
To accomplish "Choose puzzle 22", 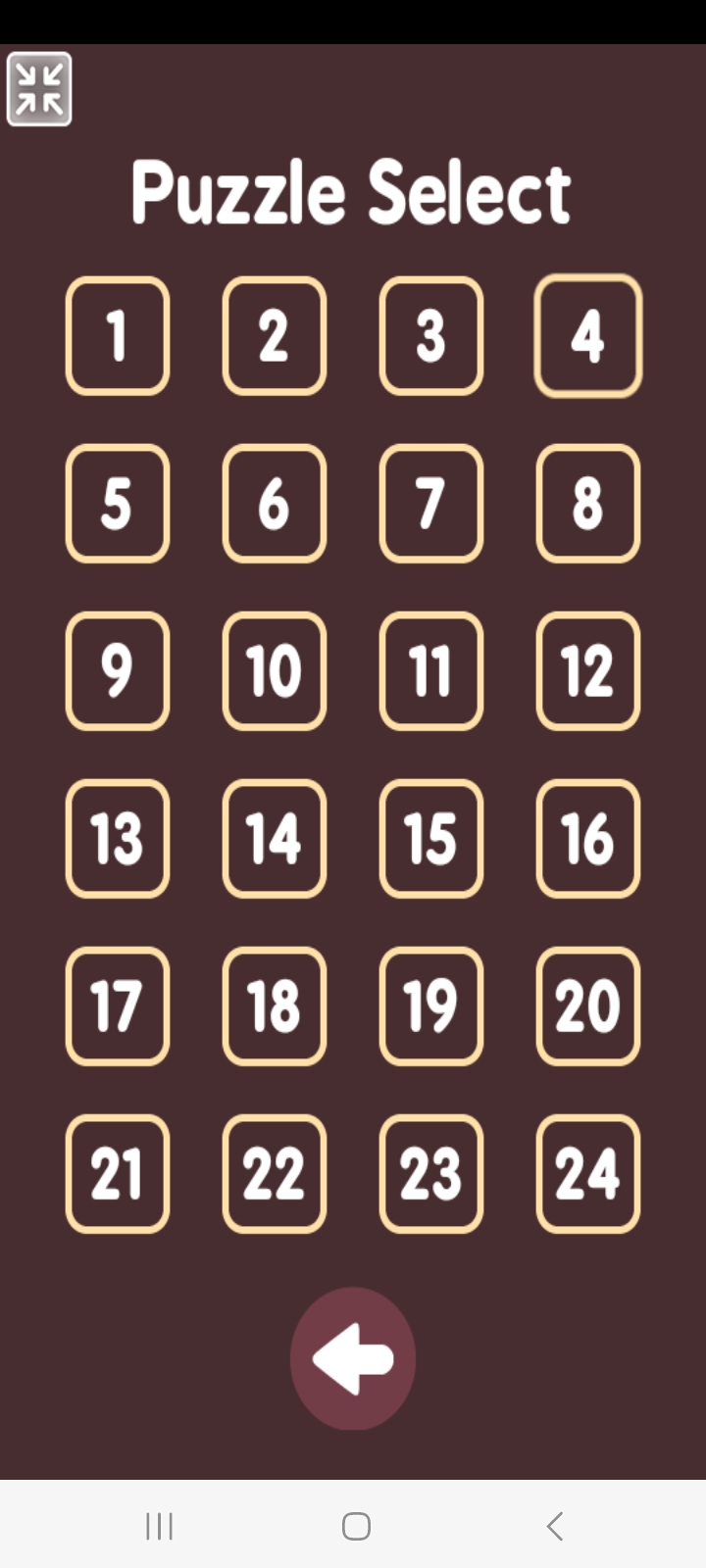I will pyautogui.click(x=275, y=1174).
